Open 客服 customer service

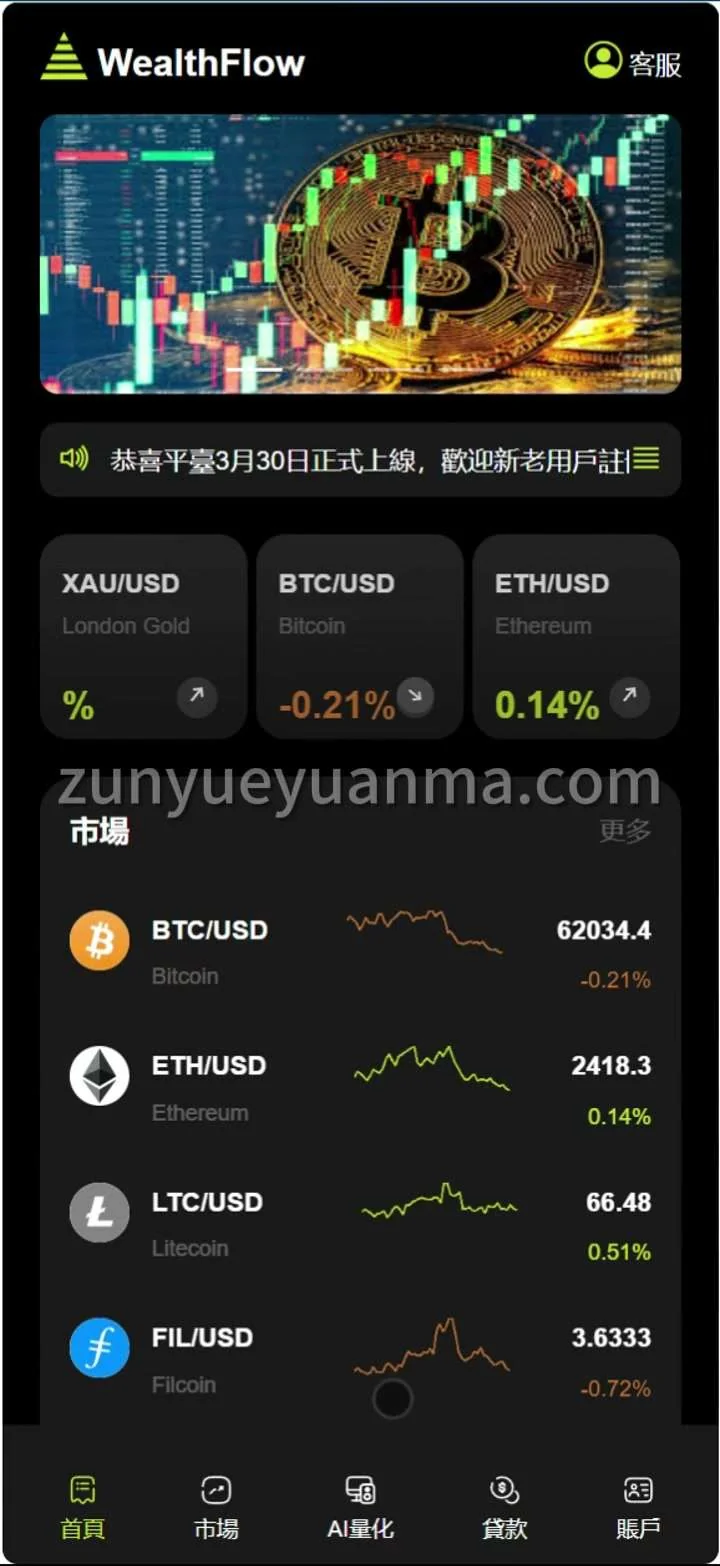point(634,62)
